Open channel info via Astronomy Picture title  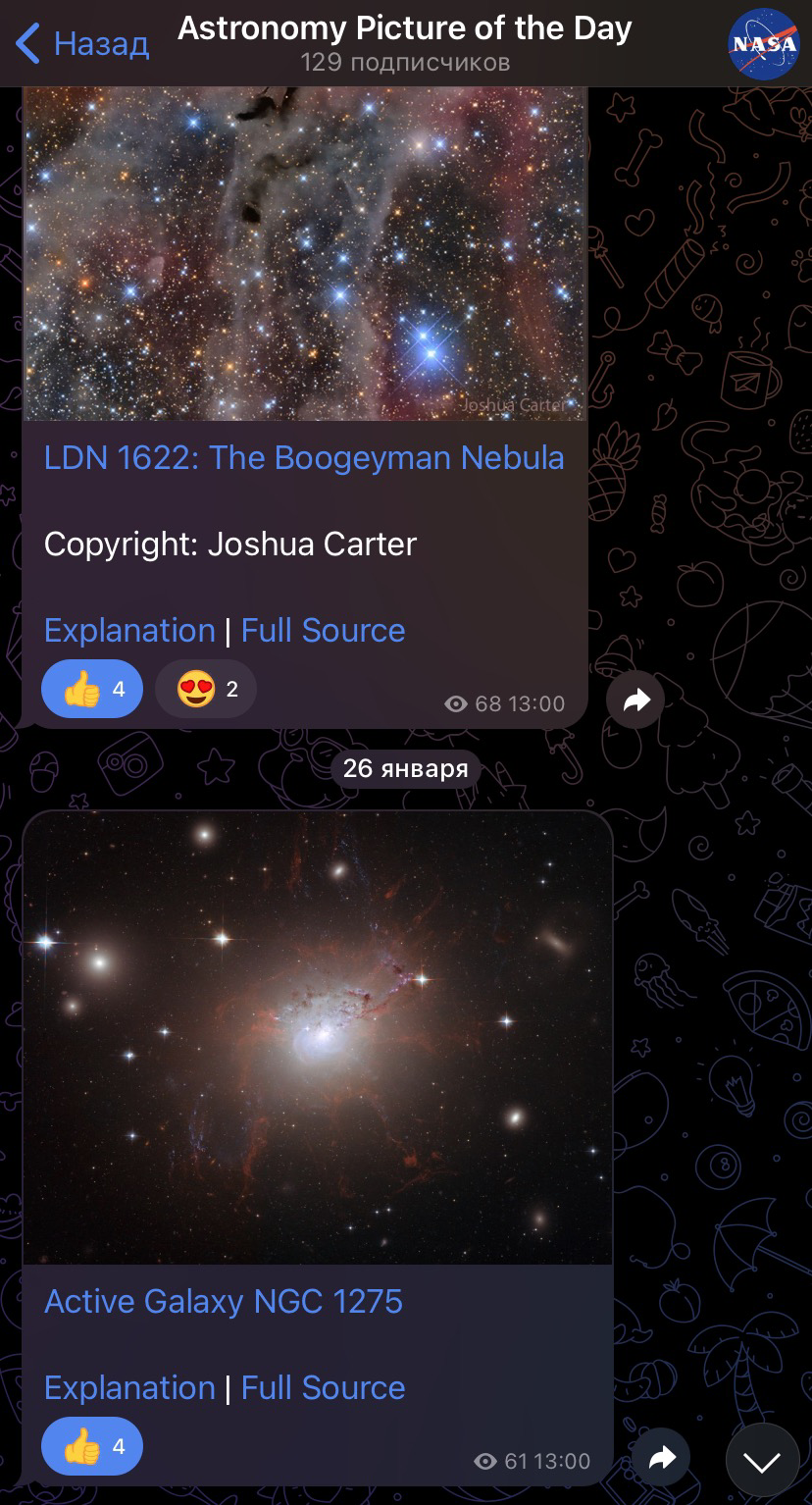(404, 28)
